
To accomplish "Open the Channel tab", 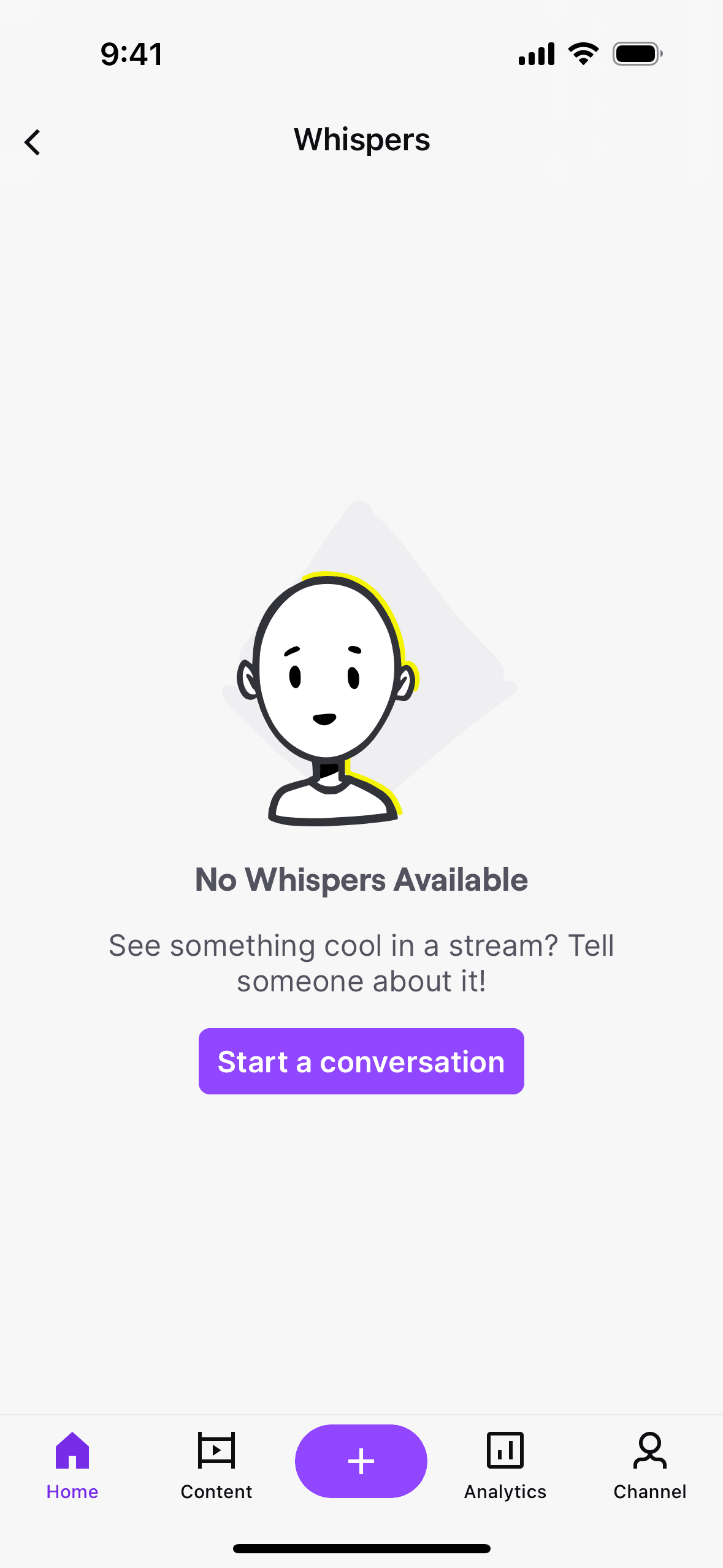I will pyautogui.click(x=650, y=1466).
